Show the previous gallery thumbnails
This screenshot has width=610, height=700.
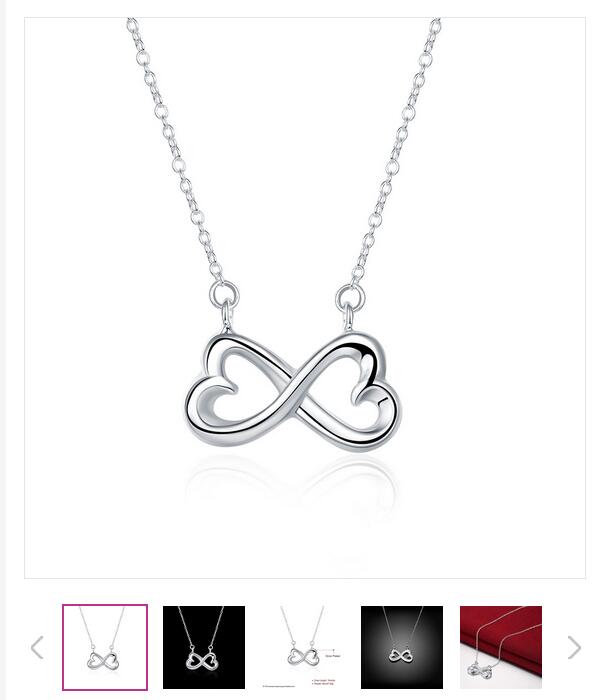[37, 648]
